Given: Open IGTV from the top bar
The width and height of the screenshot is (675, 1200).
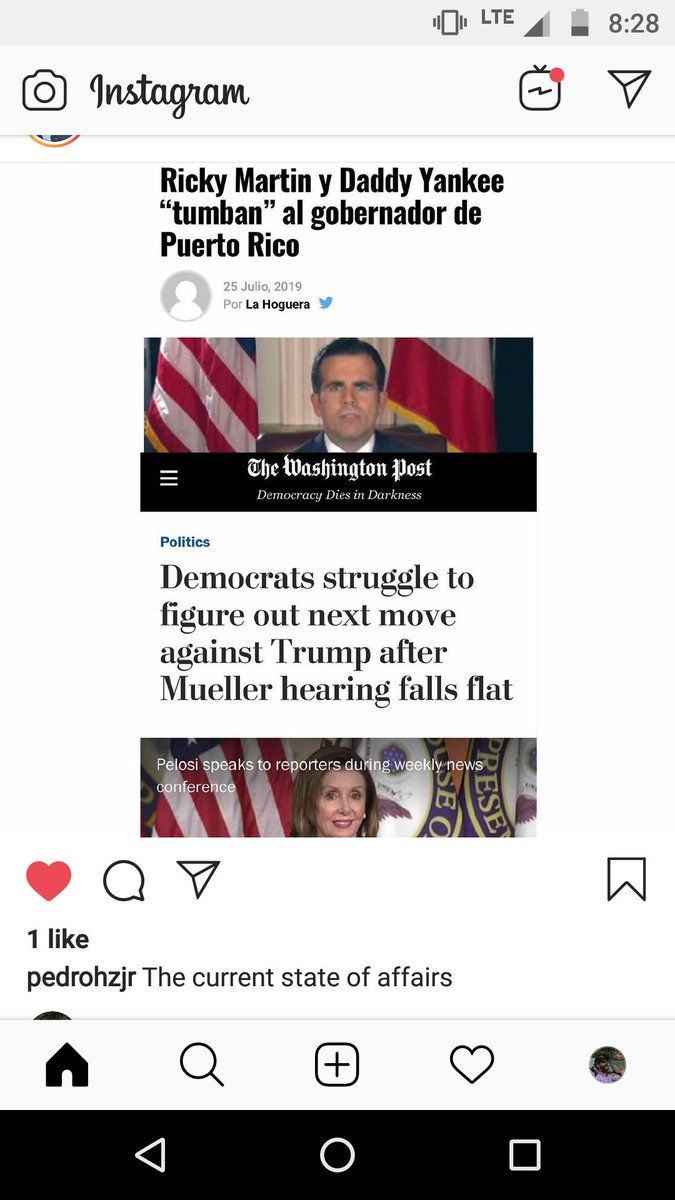Looking at the screenshot, I should click(540, 90).
